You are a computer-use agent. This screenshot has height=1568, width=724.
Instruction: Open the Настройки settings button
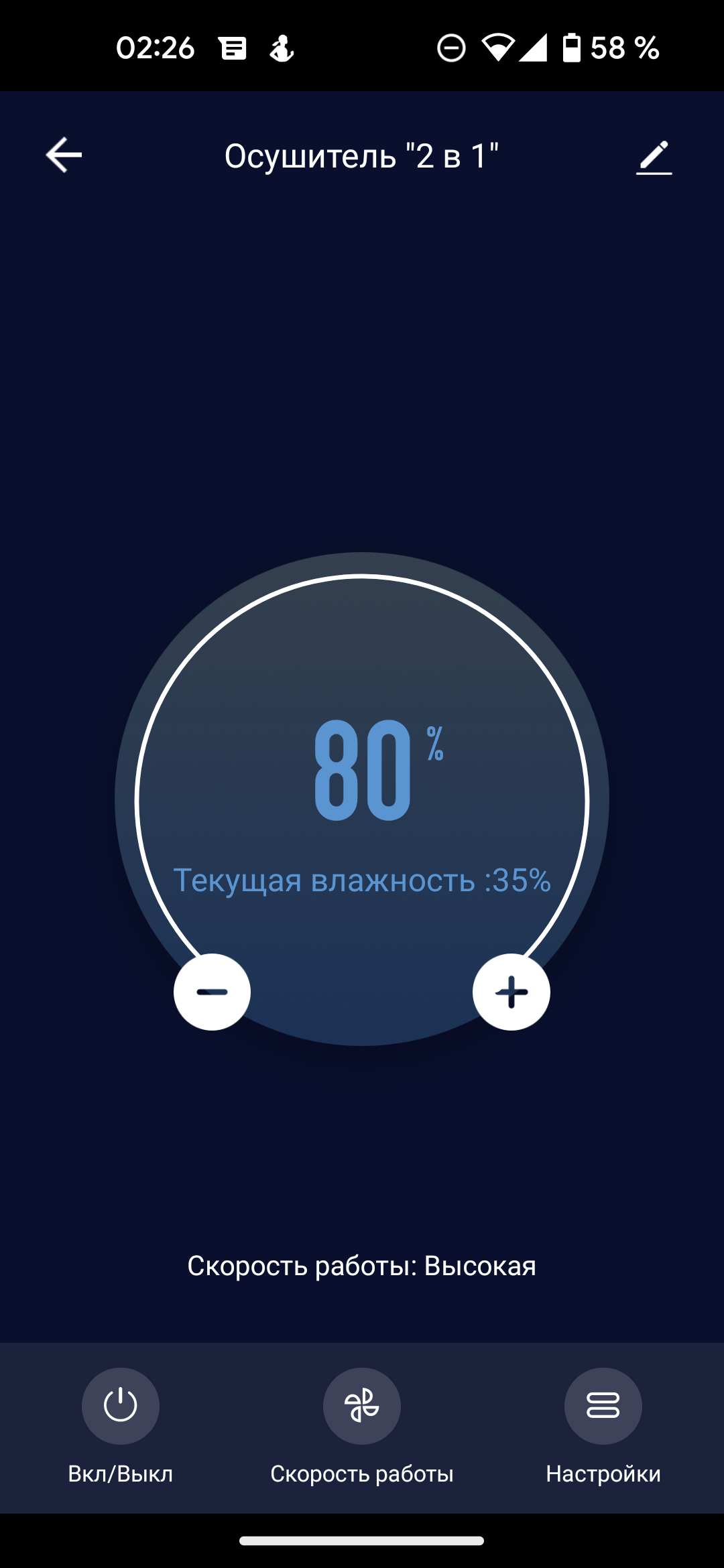603,1405
